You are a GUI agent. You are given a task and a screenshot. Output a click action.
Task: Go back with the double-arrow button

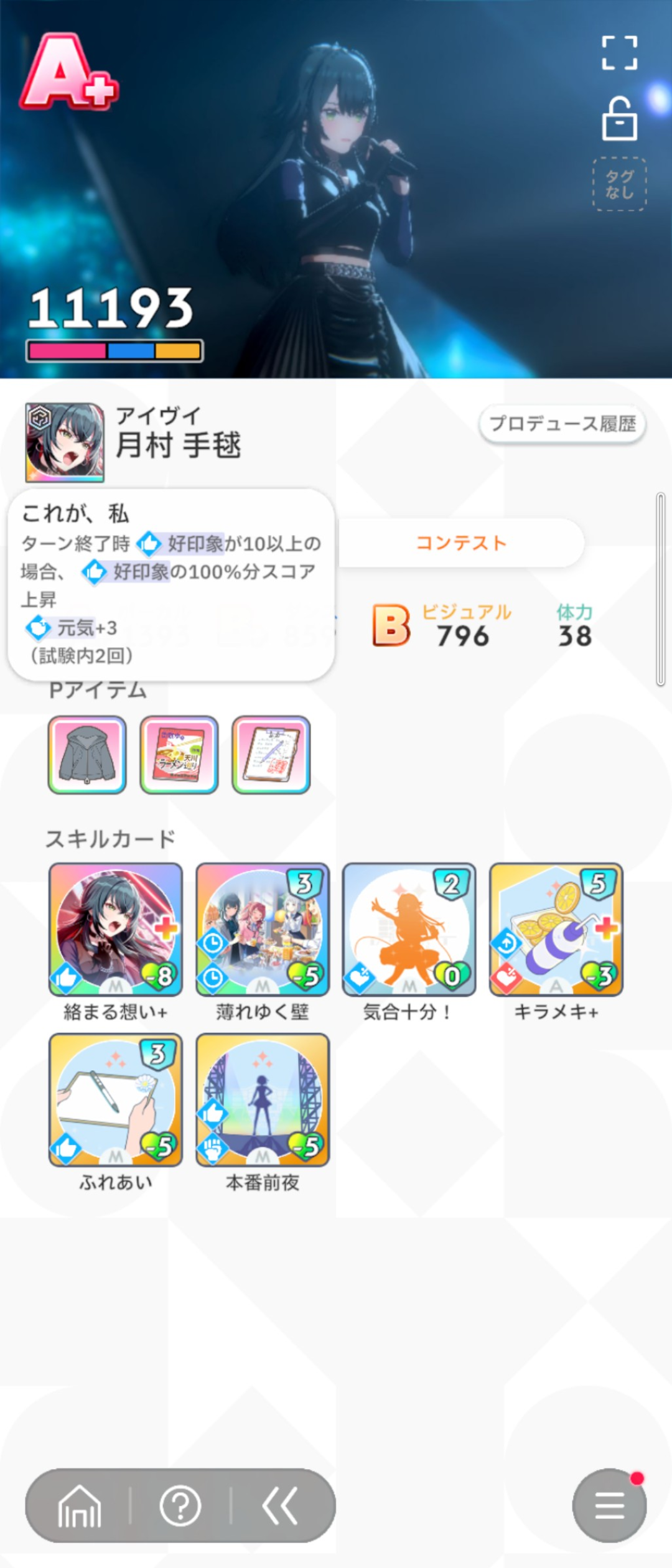click(280, 1506)
